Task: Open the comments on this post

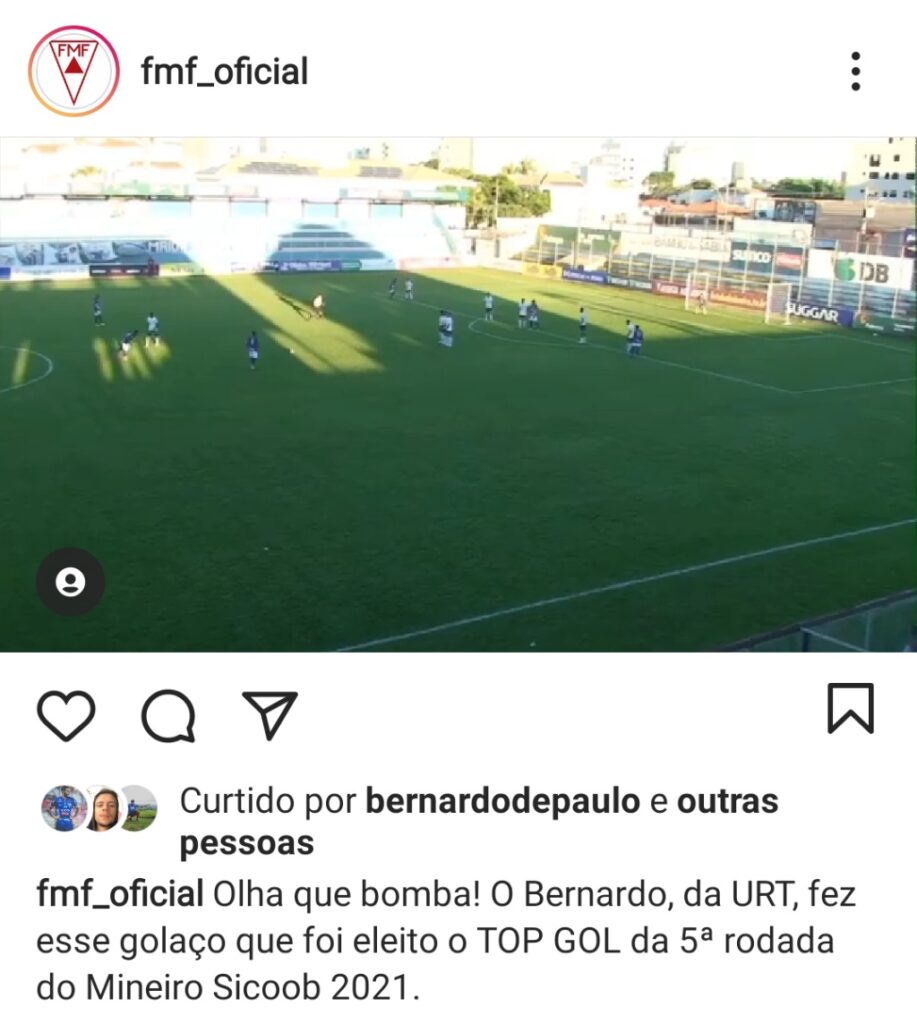Action: pyautogui.click(x=168, y=715)
